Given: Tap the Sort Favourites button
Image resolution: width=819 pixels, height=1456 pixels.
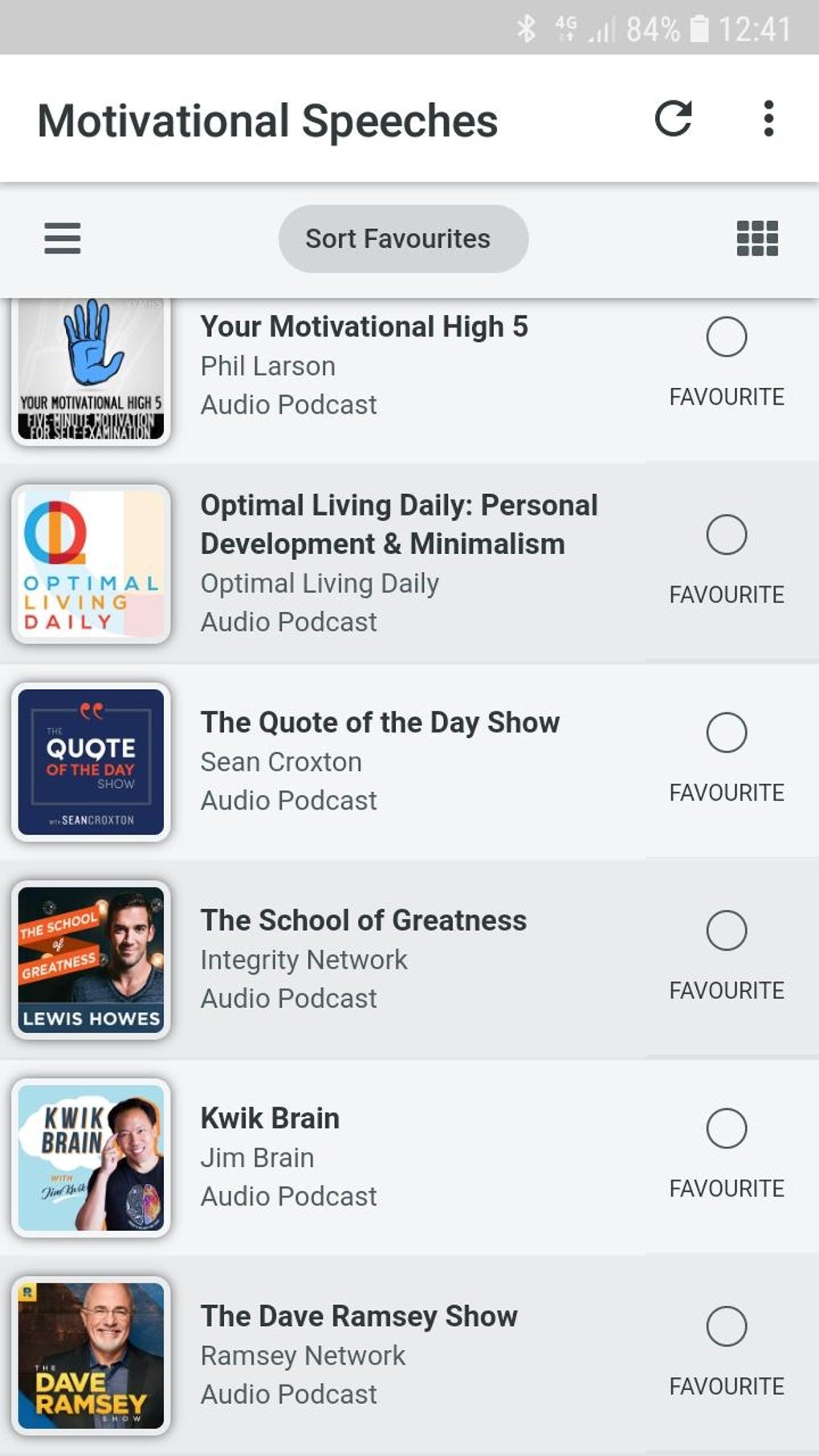Looking at the screenshot, I should [403, 239].
